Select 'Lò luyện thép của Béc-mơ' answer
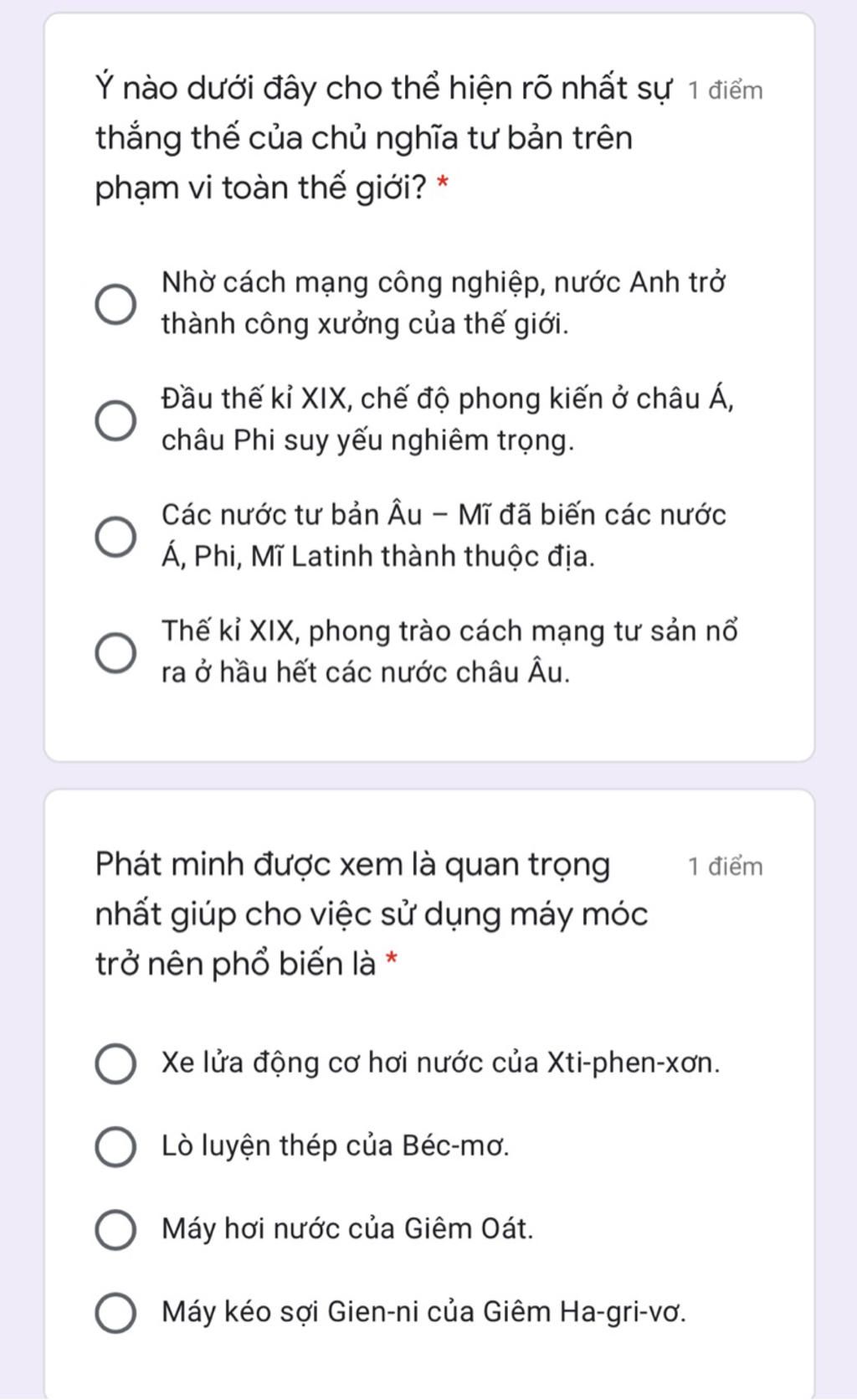 click(115, 1147)
